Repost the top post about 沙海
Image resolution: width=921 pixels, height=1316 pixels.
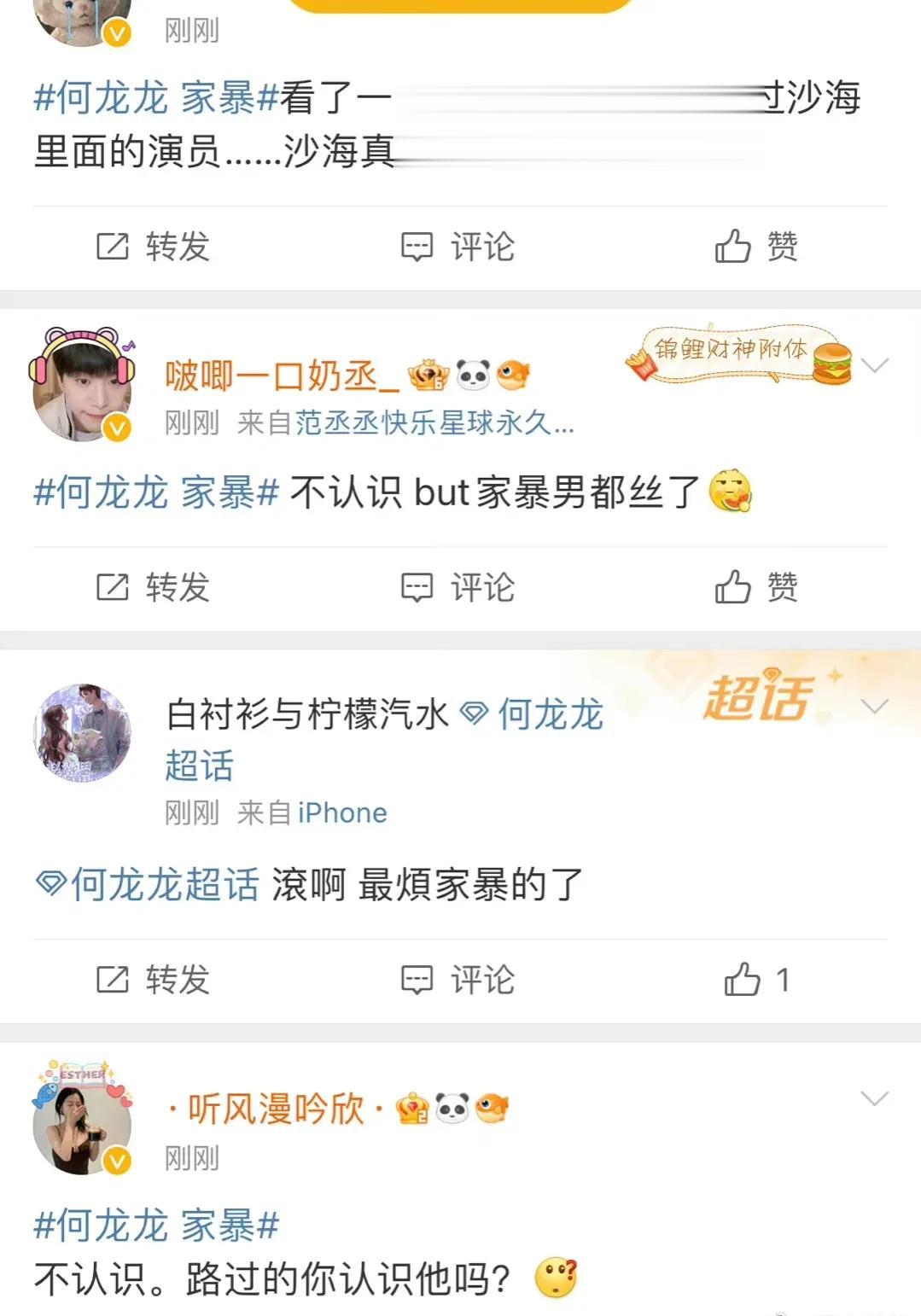pyautogui.click(x=153, y=247)
